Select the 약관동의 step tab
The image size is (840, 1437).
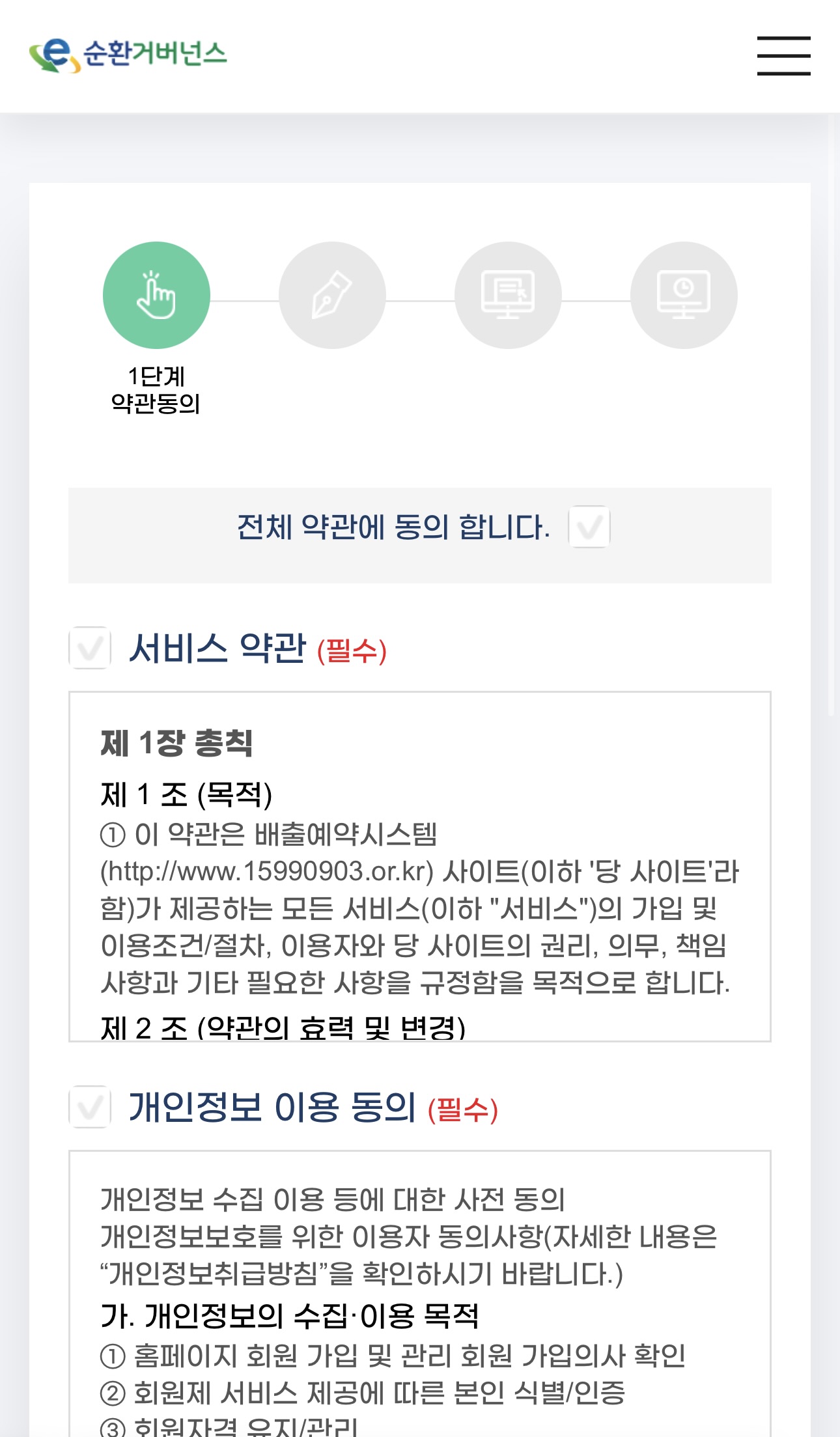point(156,391)
